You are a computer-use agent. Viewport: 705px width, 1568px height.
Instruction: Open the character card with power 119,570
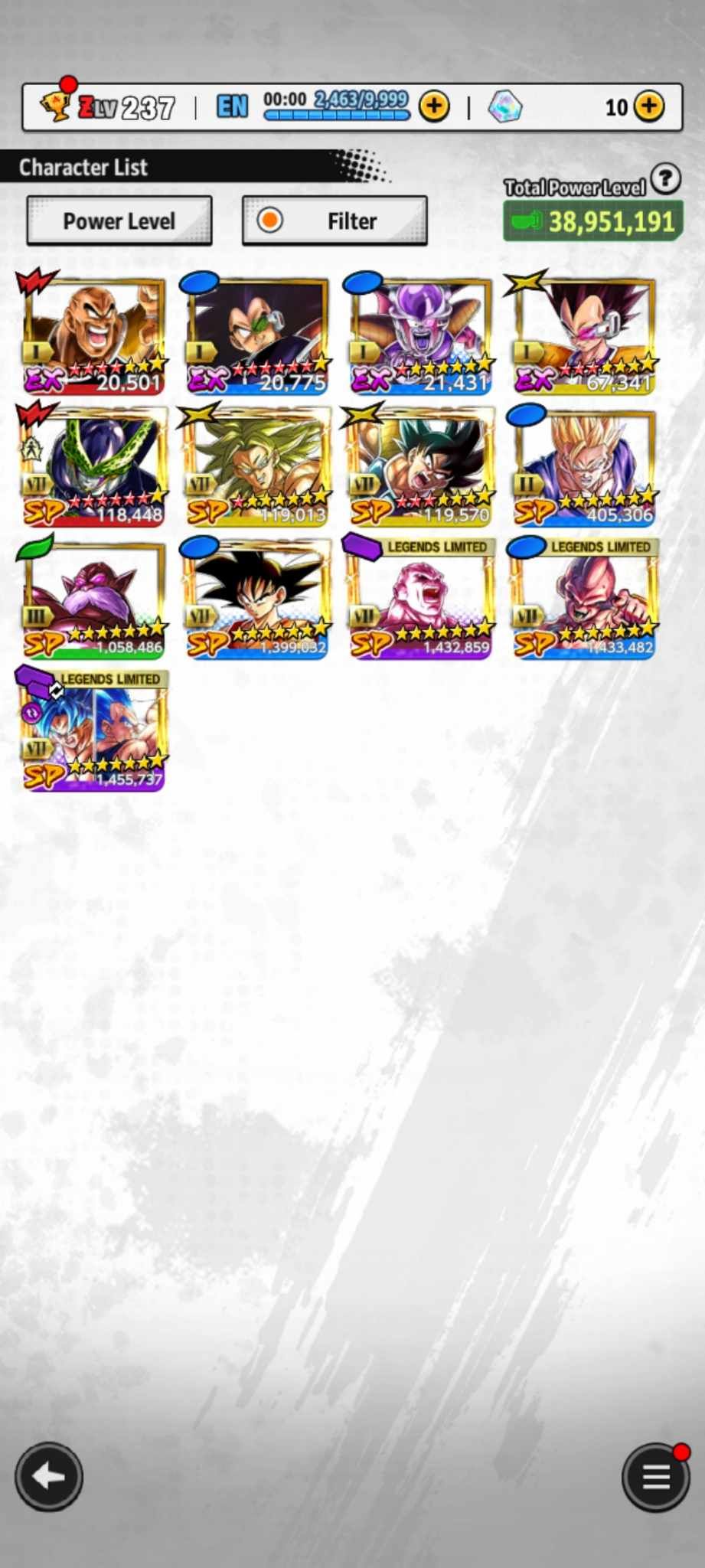click(x=420, y=466)
